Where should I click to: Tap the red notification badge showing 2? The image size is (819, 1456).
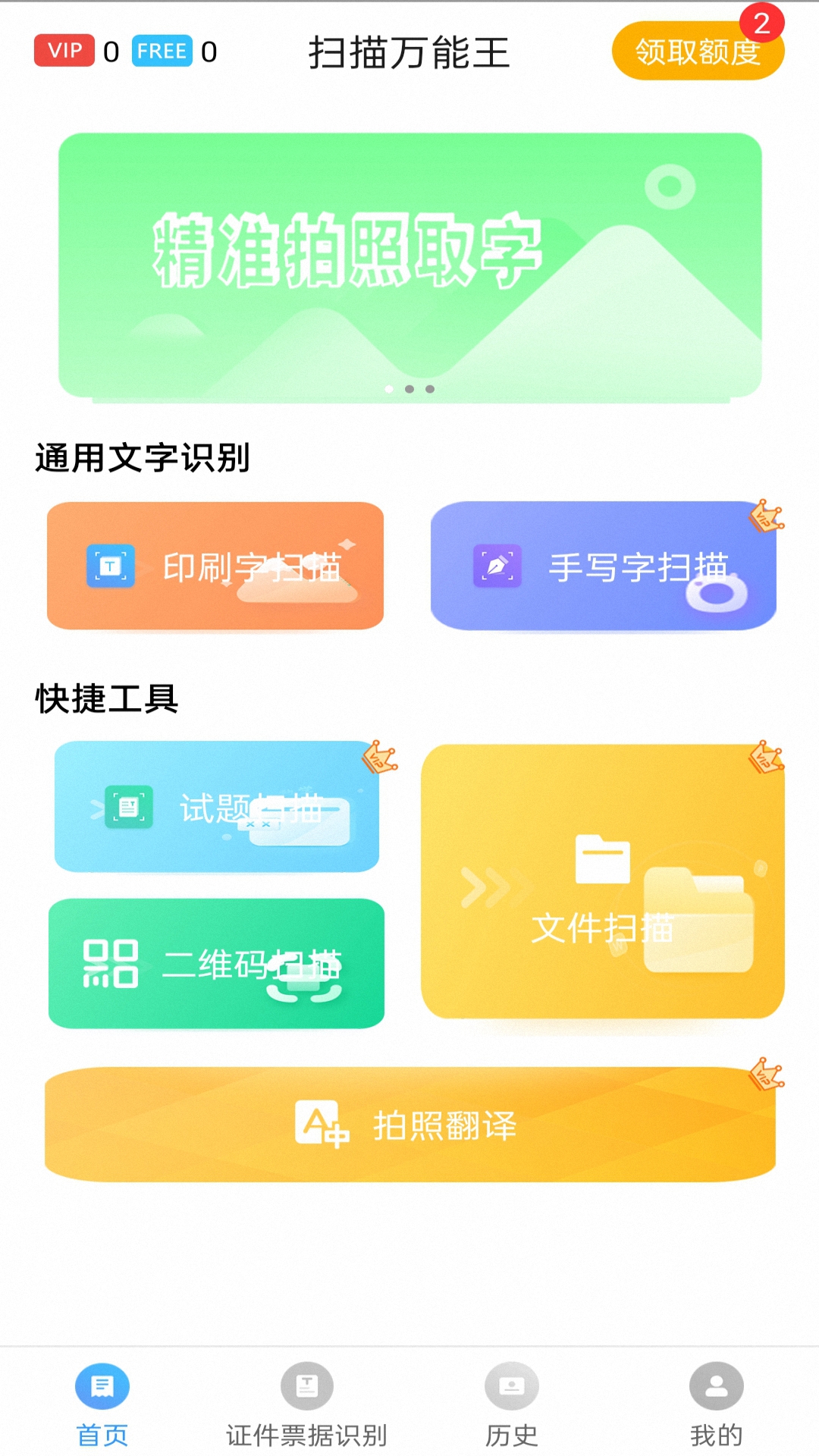[x=761, y=22]
